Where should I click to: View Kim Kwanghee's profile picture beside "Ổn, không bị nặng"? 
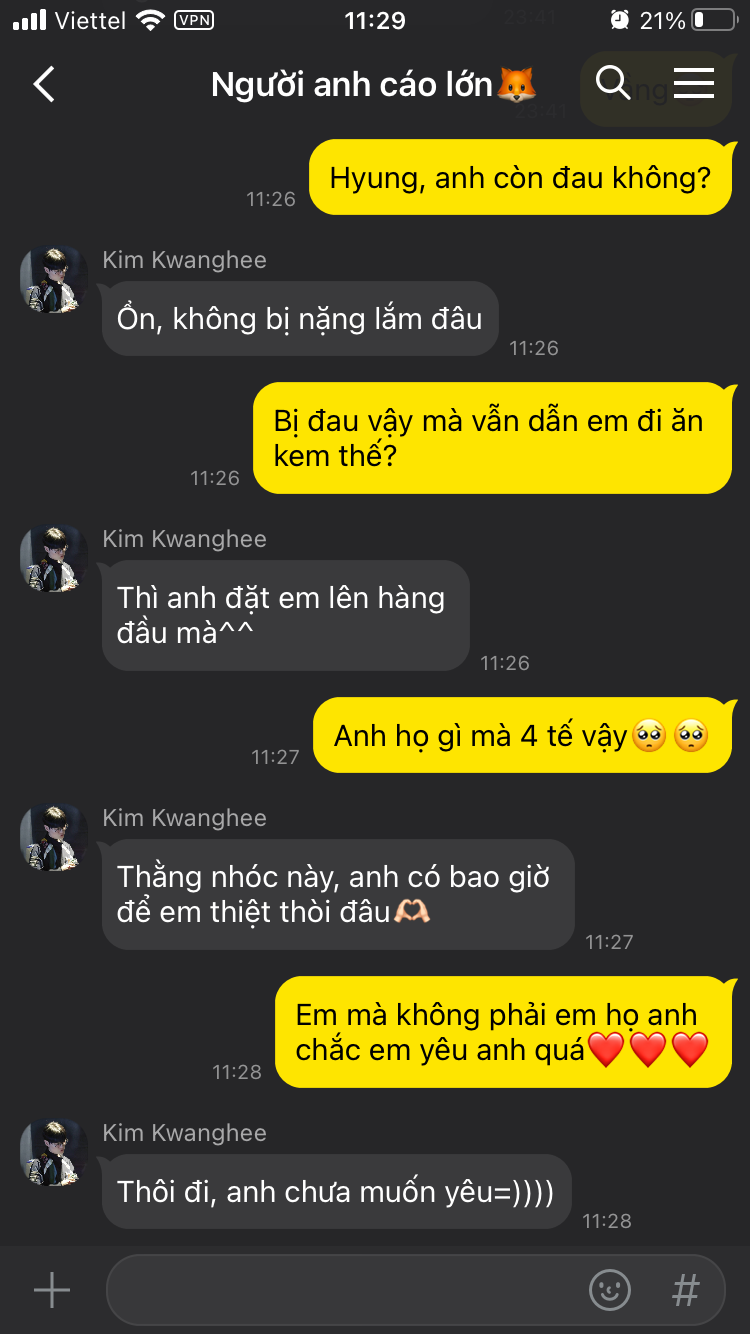pos(54,280)
